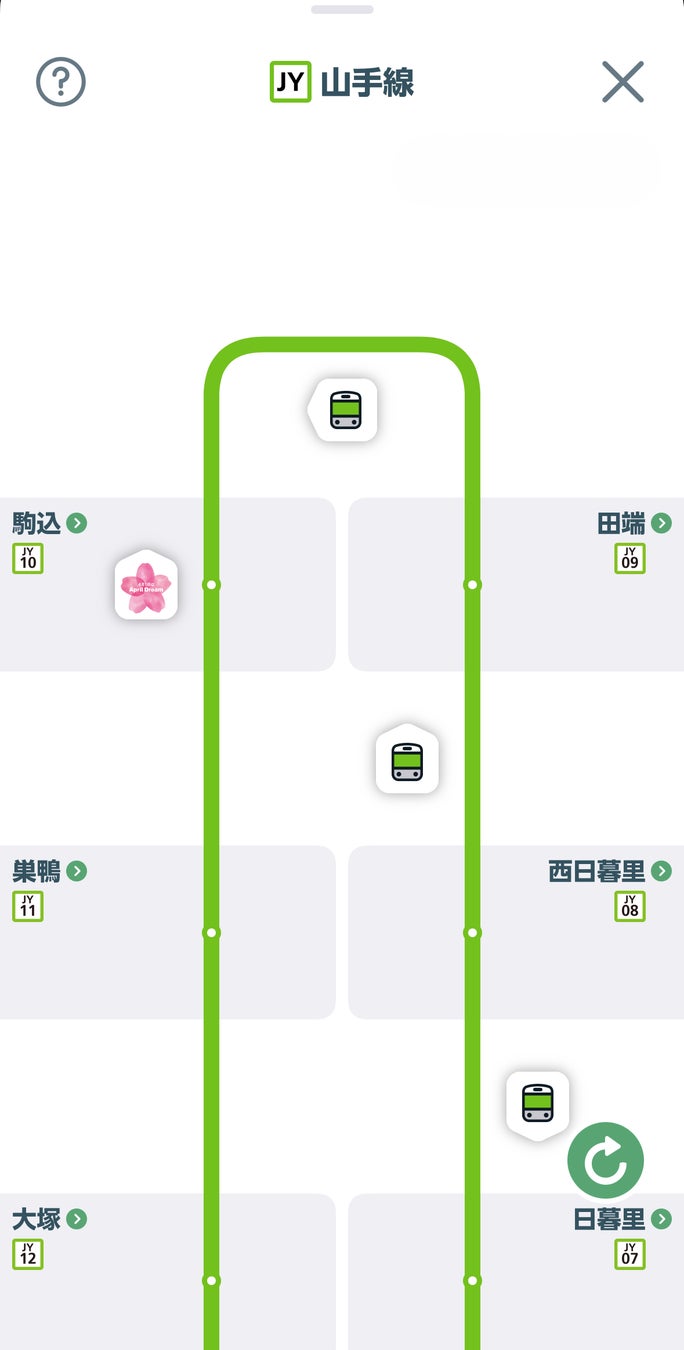Viewport: 684px width, 1350px height.
Task: Open 巣鴨 station details
Action: [x=49, y=871]
